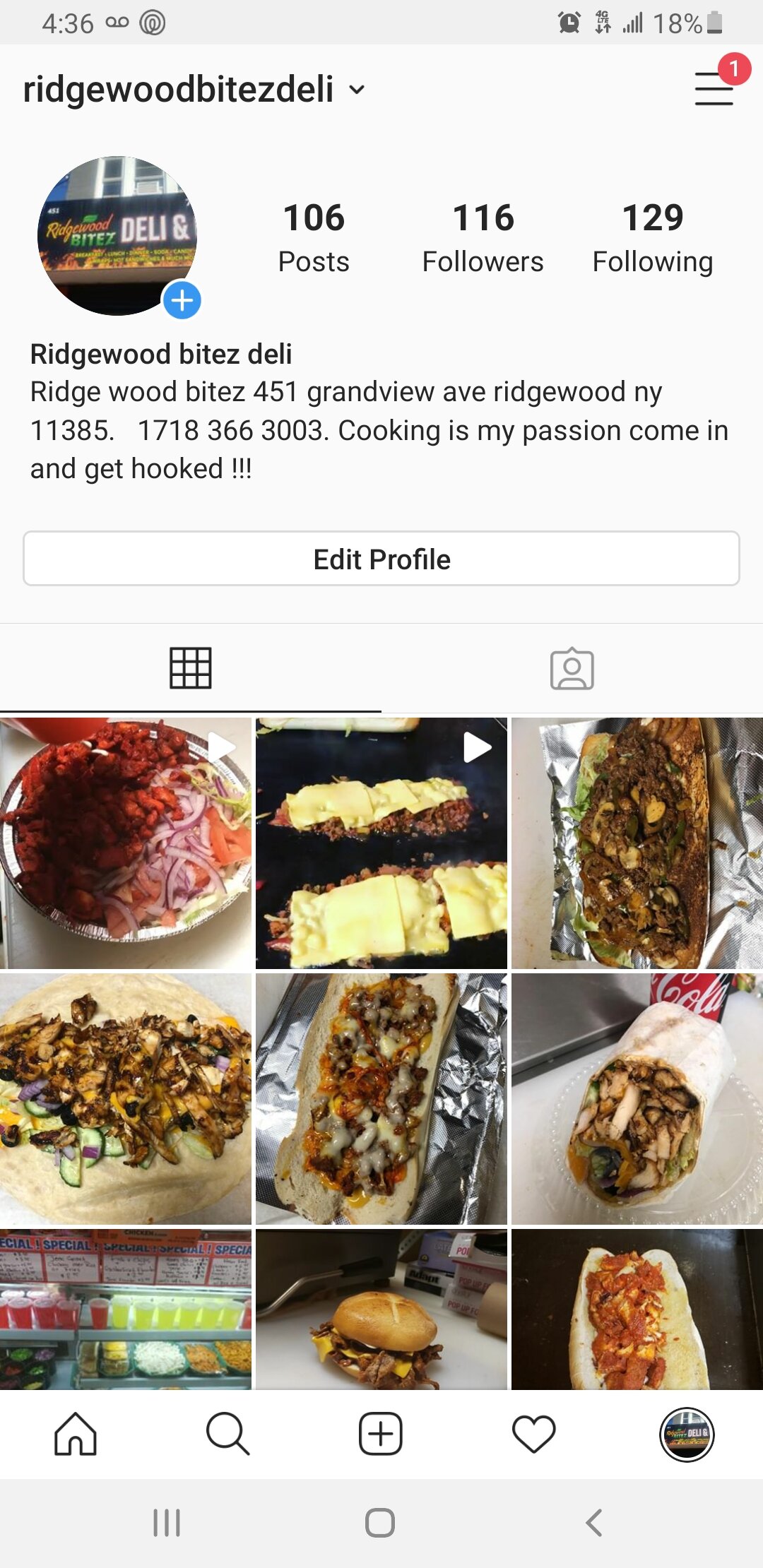The image size is (763, 1568).
Task: Add a story via profile picture plus
Action: pyautogui.click(x=182, y=301)
